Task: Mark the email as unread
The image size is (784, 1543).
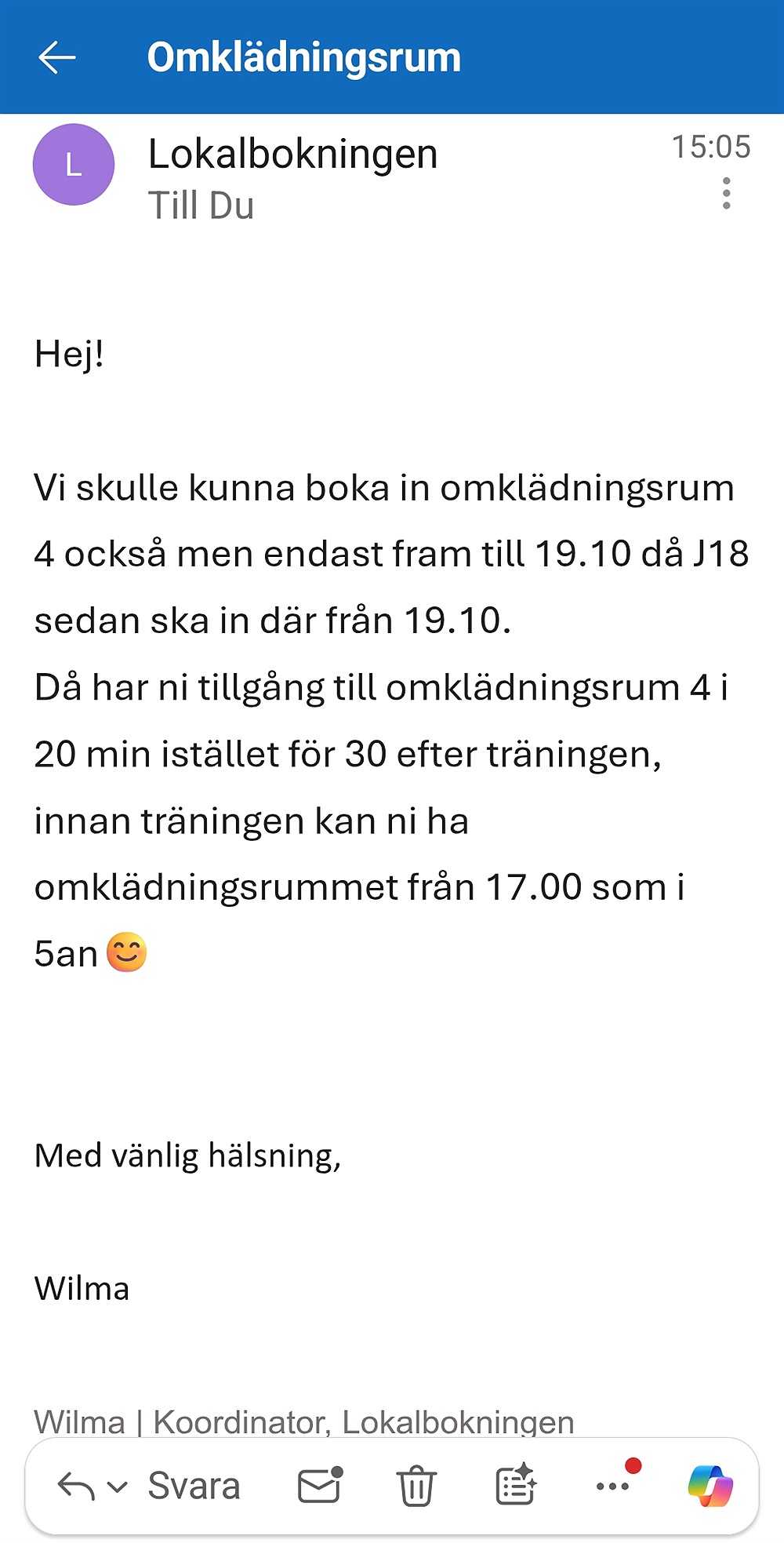Action: click(320, 1486)
